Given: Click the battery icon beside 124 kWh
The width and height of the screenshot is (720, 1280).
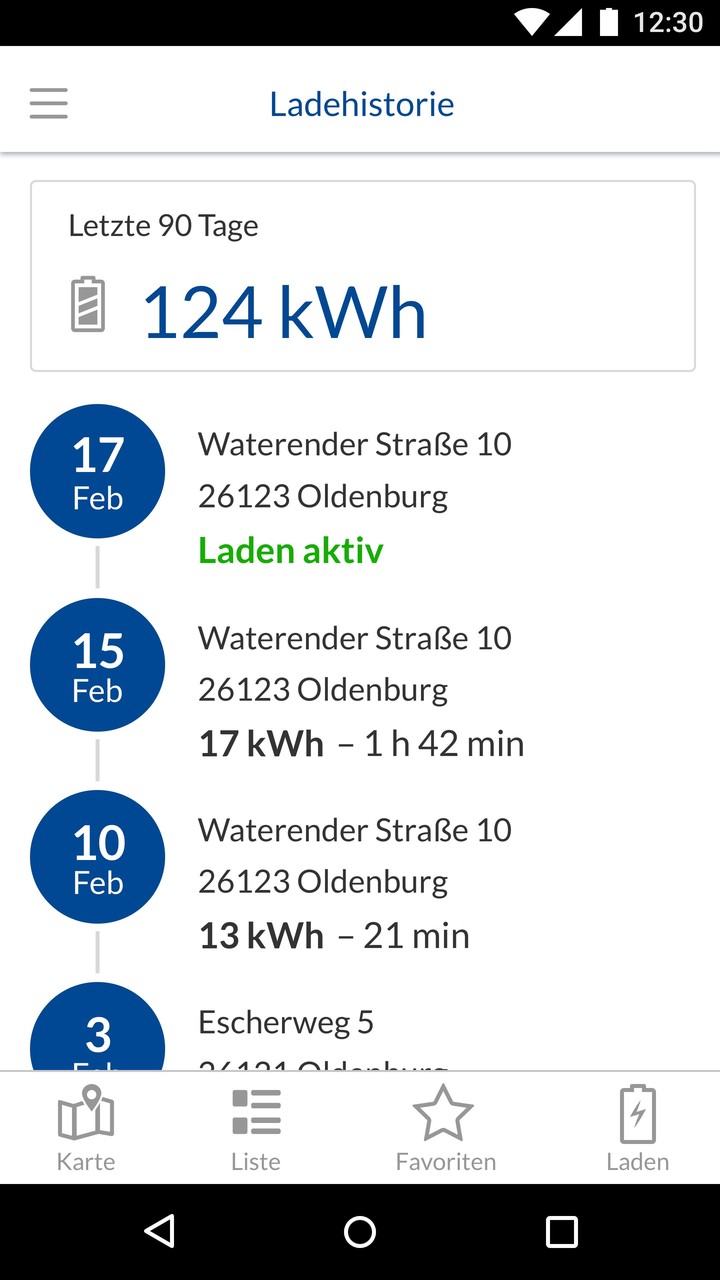Looking at the screenshot, I should click(88, 303).
